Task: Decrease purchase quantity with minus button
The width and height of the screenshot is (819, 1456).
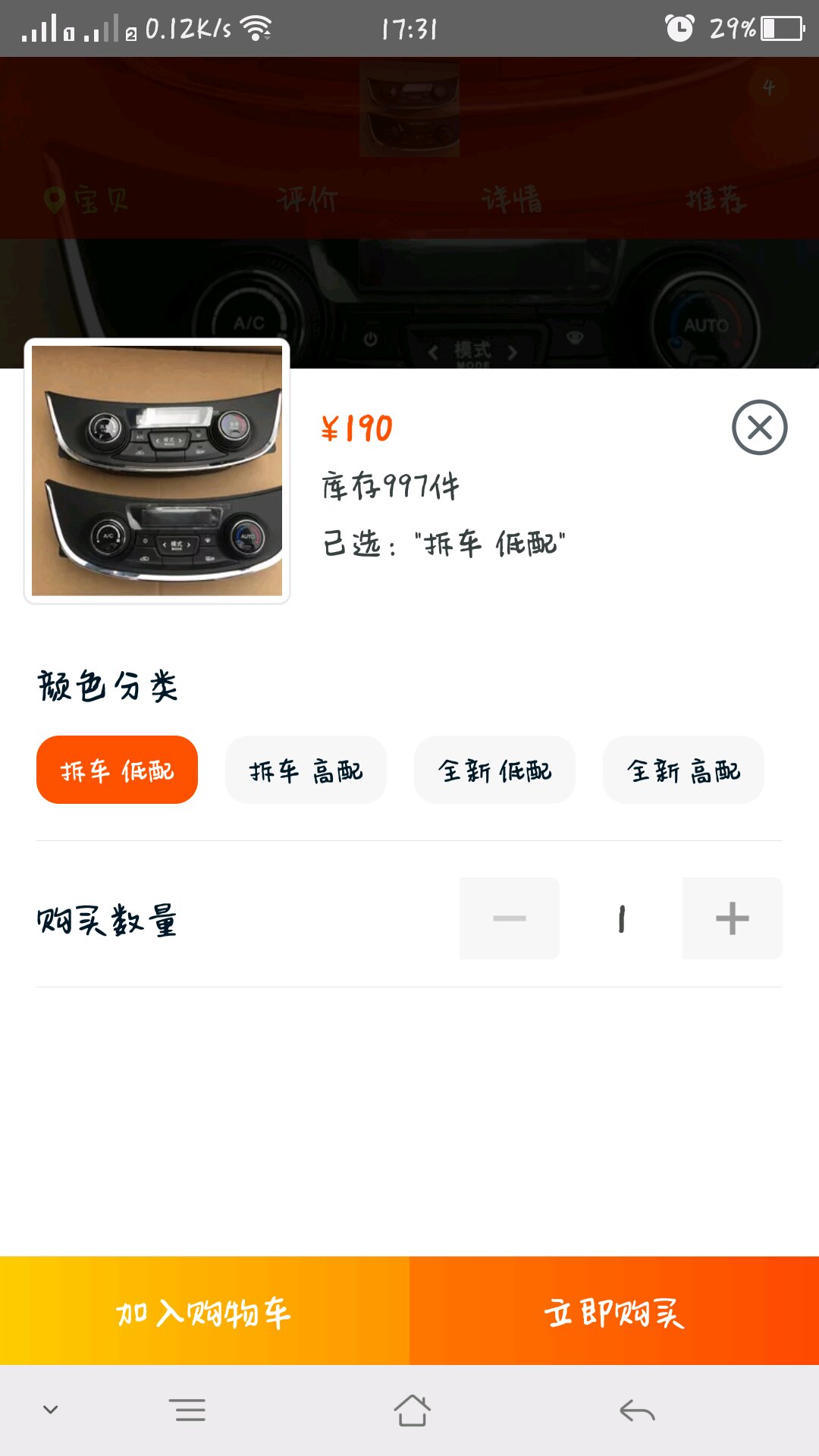Action: pos(510,918)
